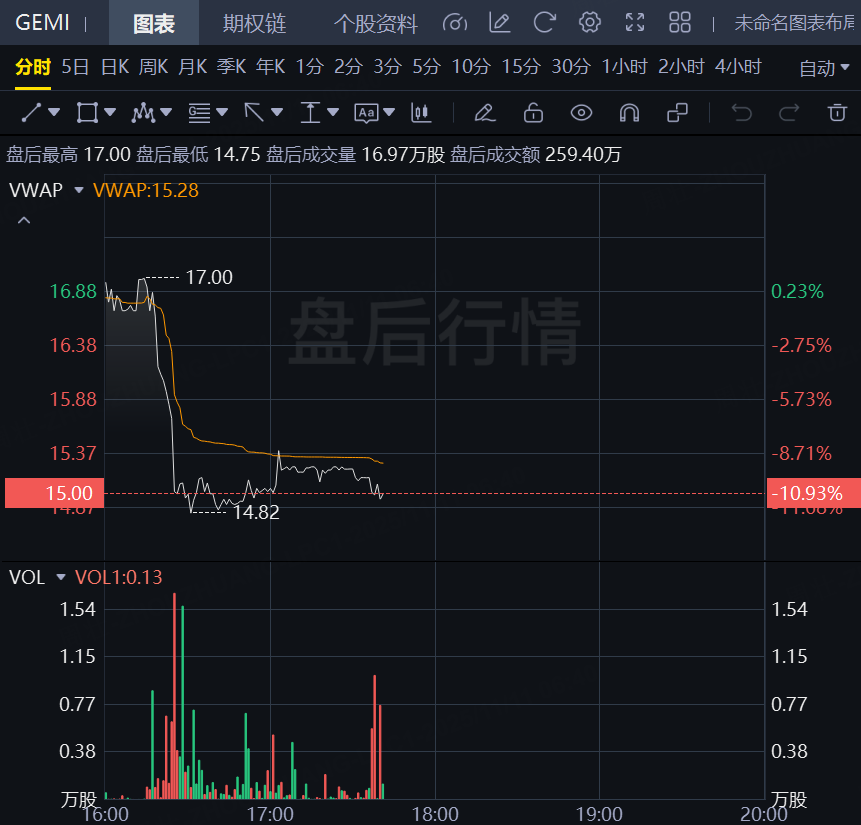Refresh the chart data
The height and width of the screenshot is (825, 861).
(545, 22)
